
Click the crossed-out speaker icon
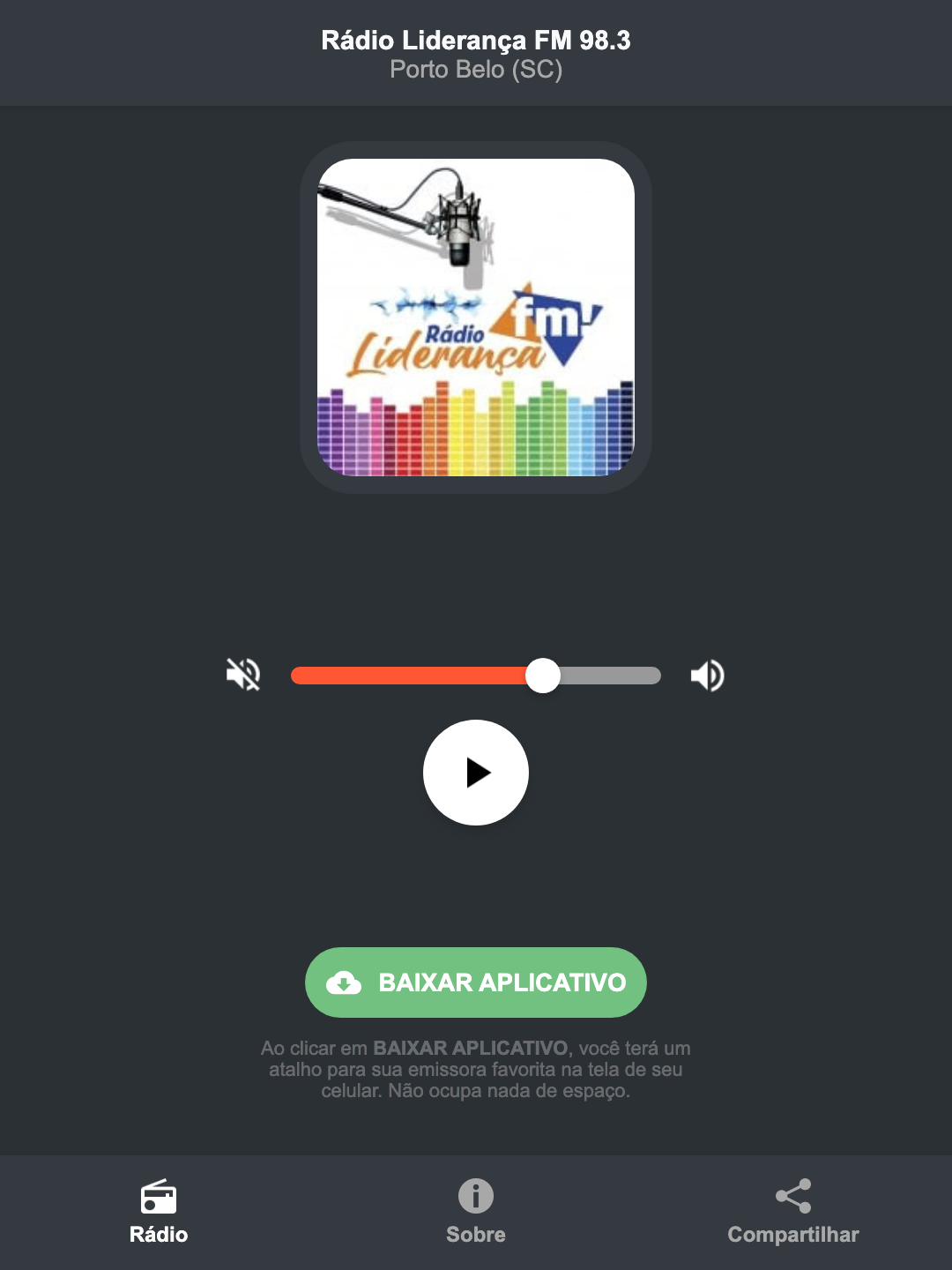(242, 675)
